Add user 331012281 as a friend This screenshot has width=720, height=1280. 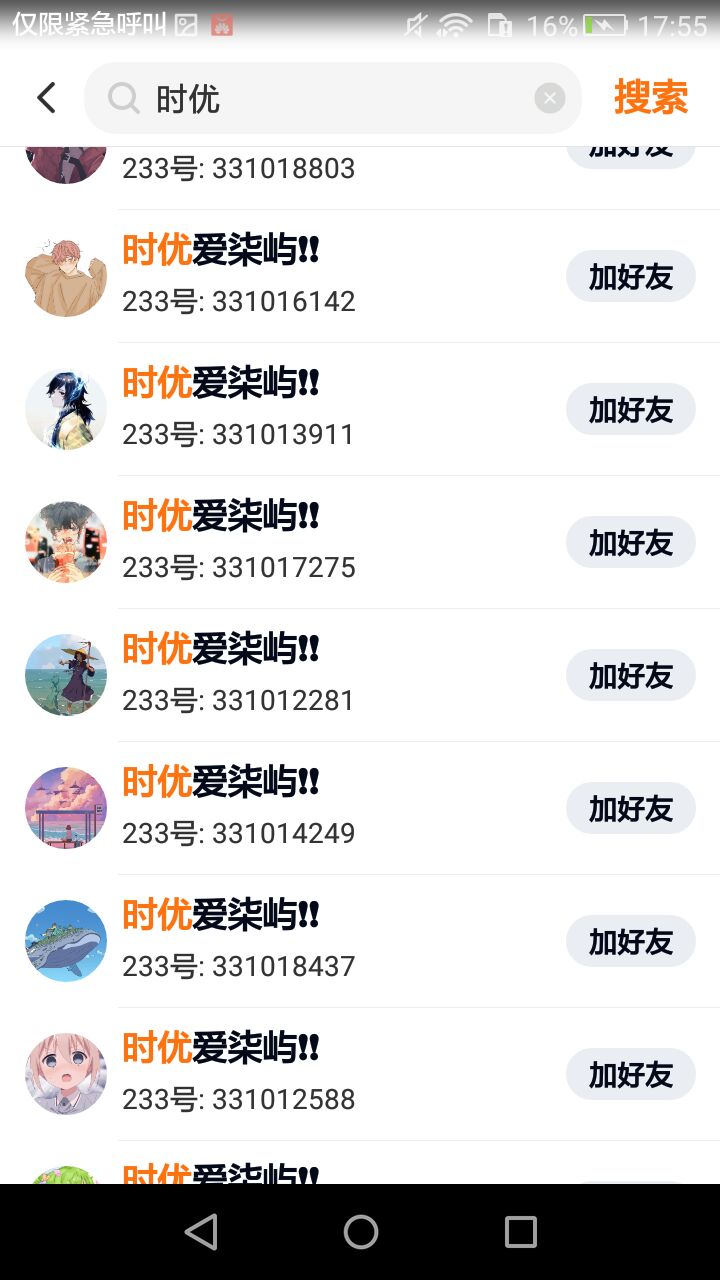(630, 675)
